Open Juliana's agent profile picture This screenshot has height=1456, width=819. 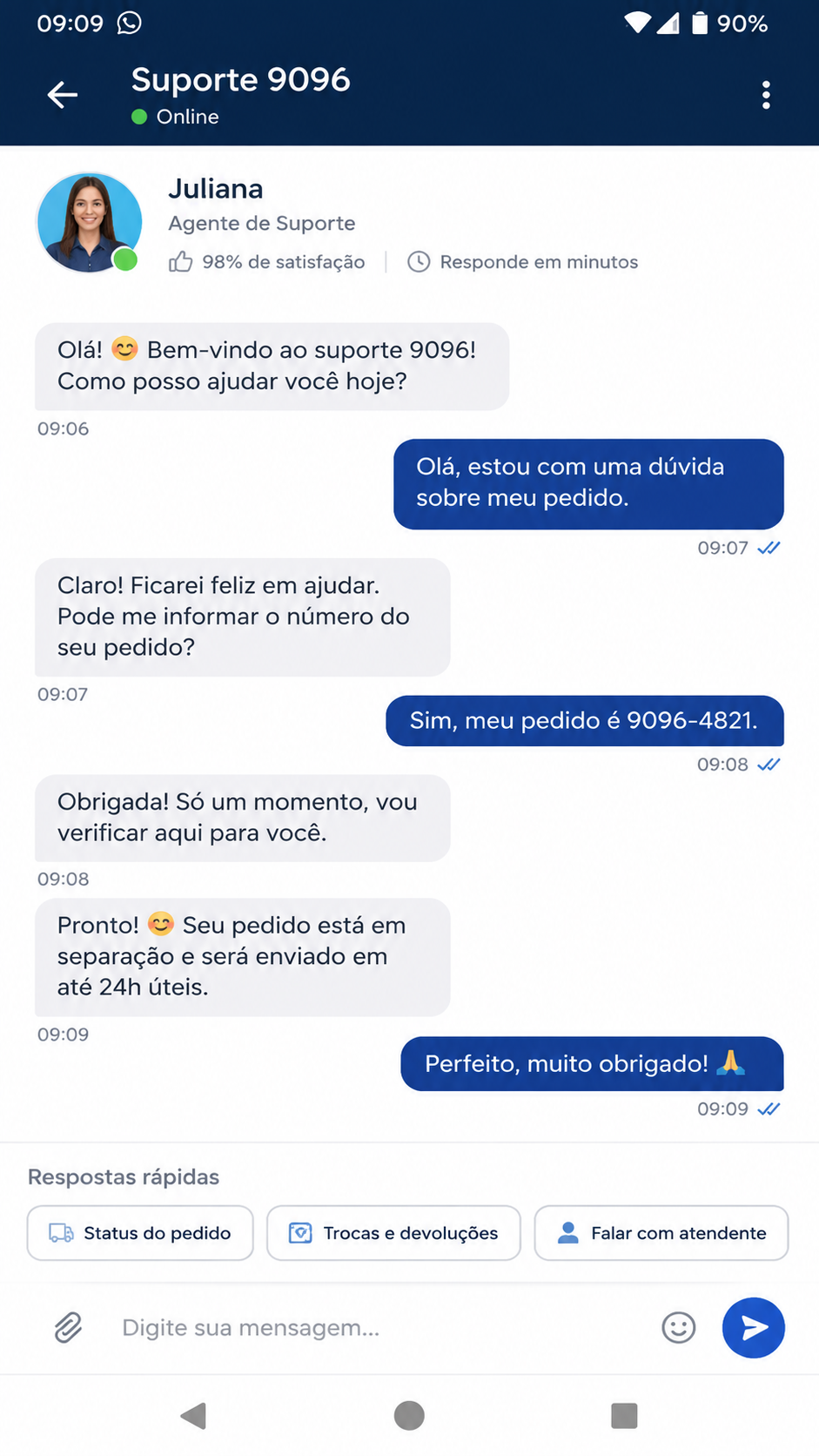(89, 223)
